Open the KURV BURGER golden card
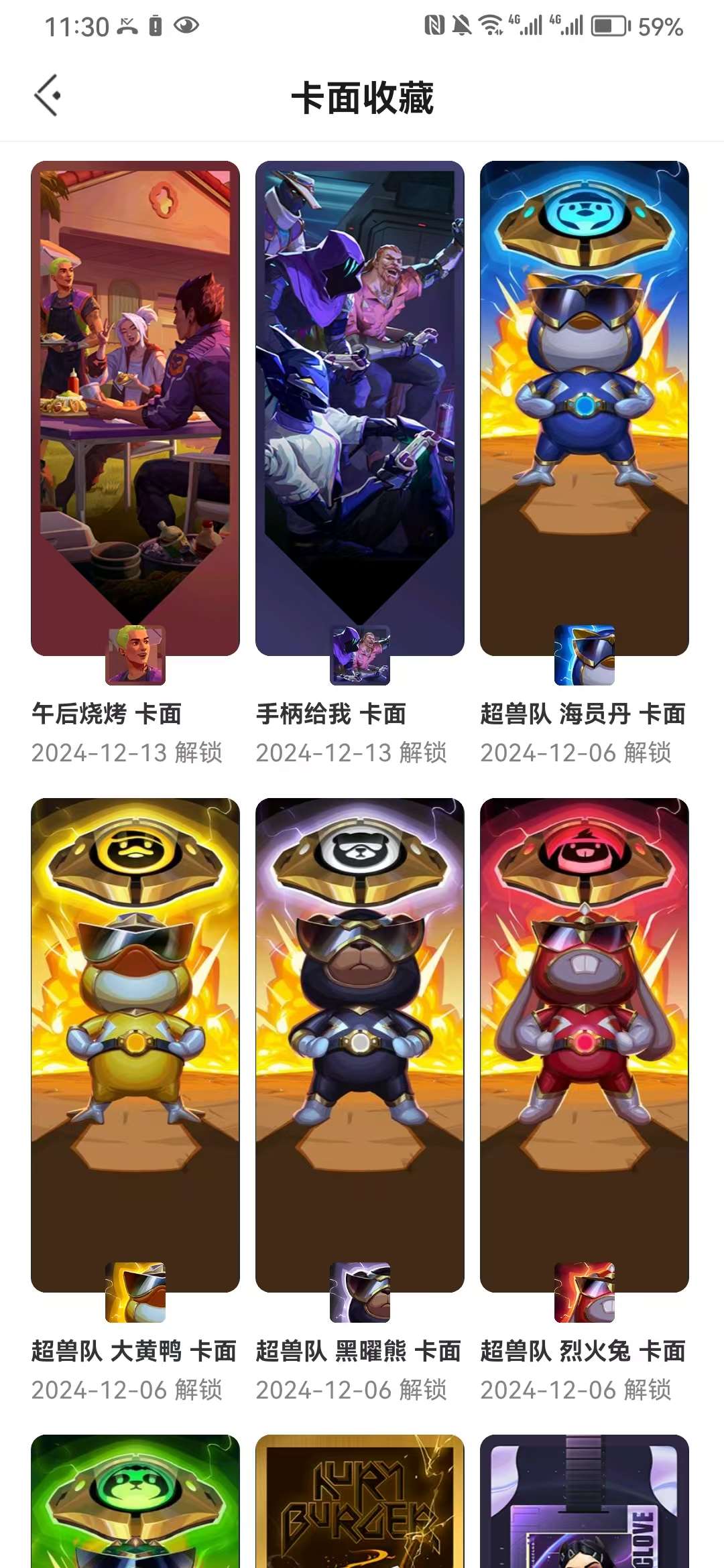Screen dimensions: 724x1568 (359, 1528)
